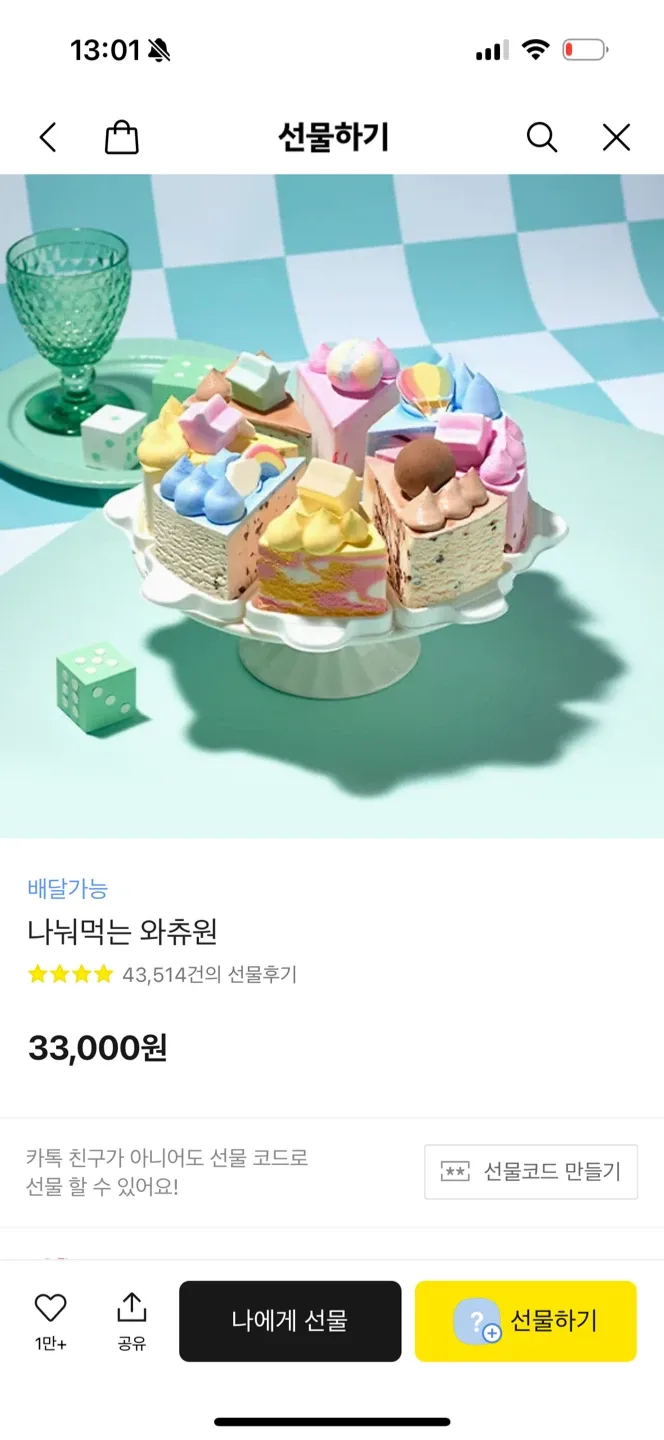Image resolution: width=664 pixels, height=1440 pixels.
Task: Open search with the magnifier icon
Action: (x=541, y=137)
